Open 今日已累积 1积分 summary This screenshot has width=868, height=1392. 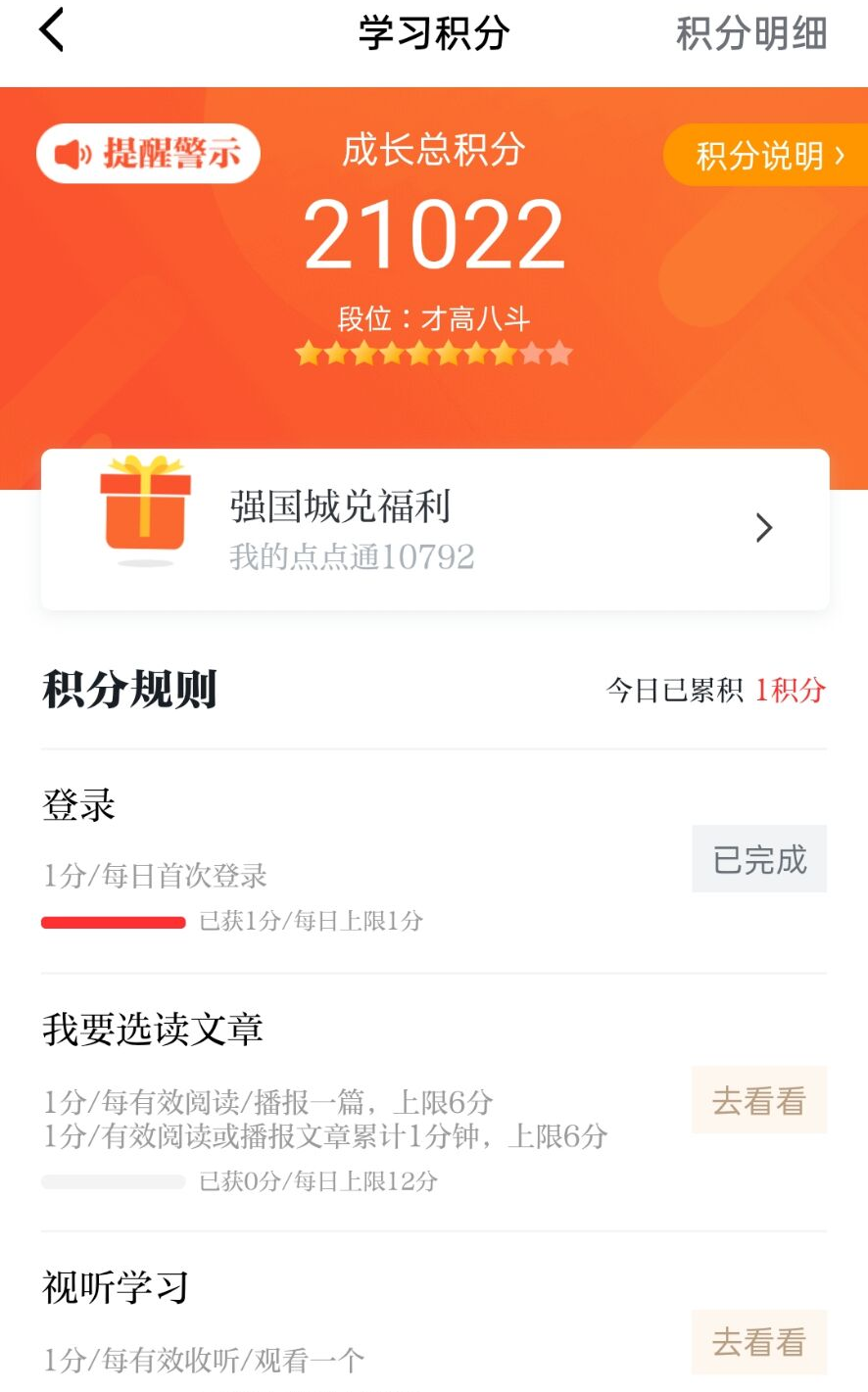713,691
